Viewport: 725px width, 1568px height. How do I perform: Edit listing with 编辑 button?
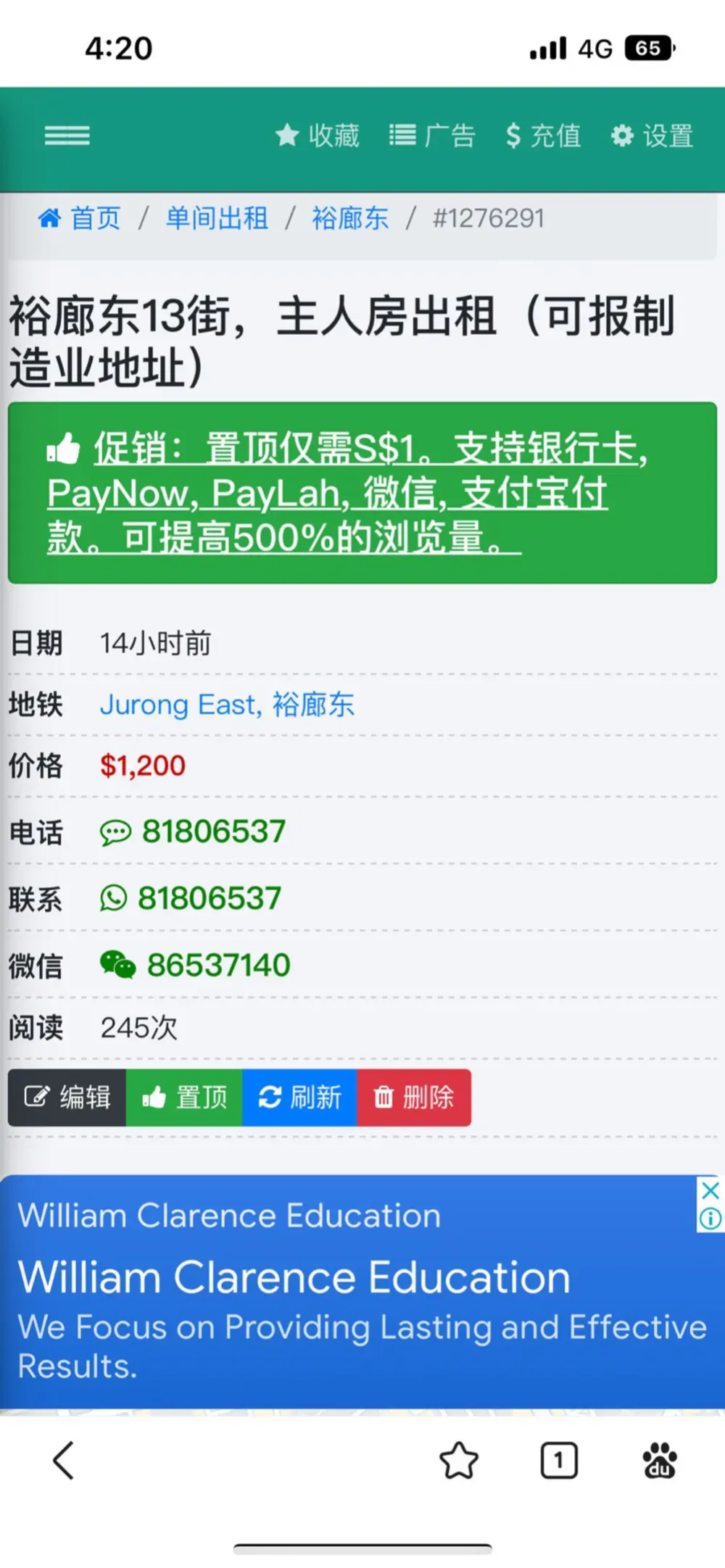pos(67,1097)
